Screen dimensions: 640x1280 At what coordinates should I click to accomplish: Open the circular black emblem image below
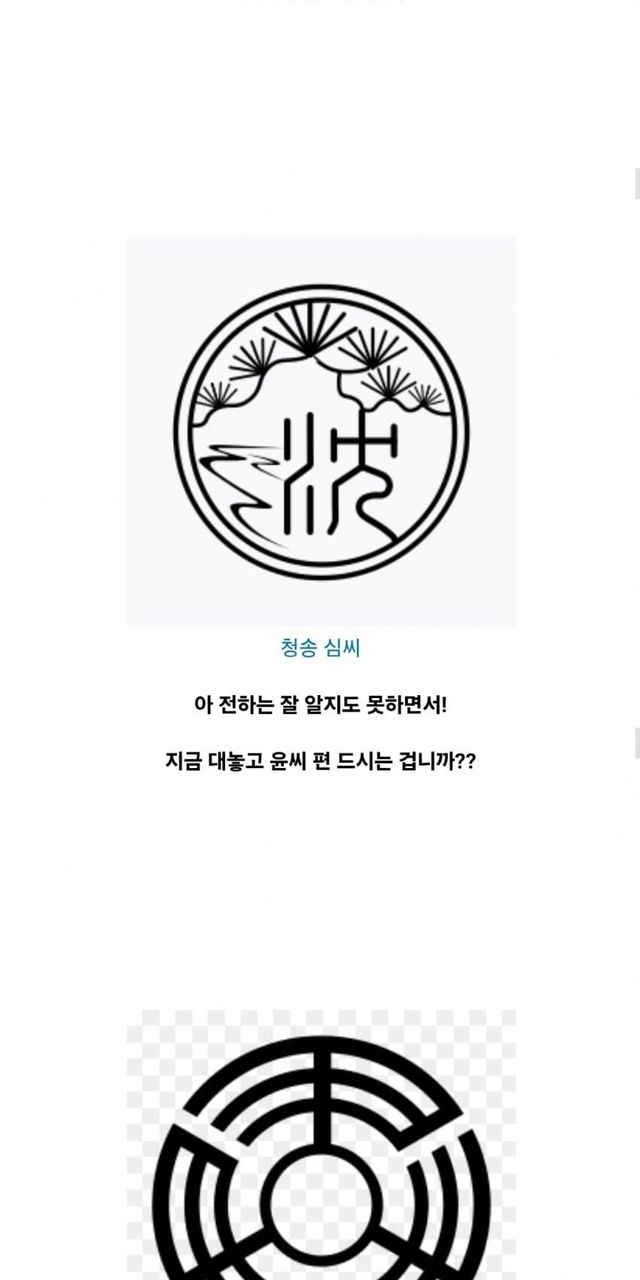point(321,1145)
